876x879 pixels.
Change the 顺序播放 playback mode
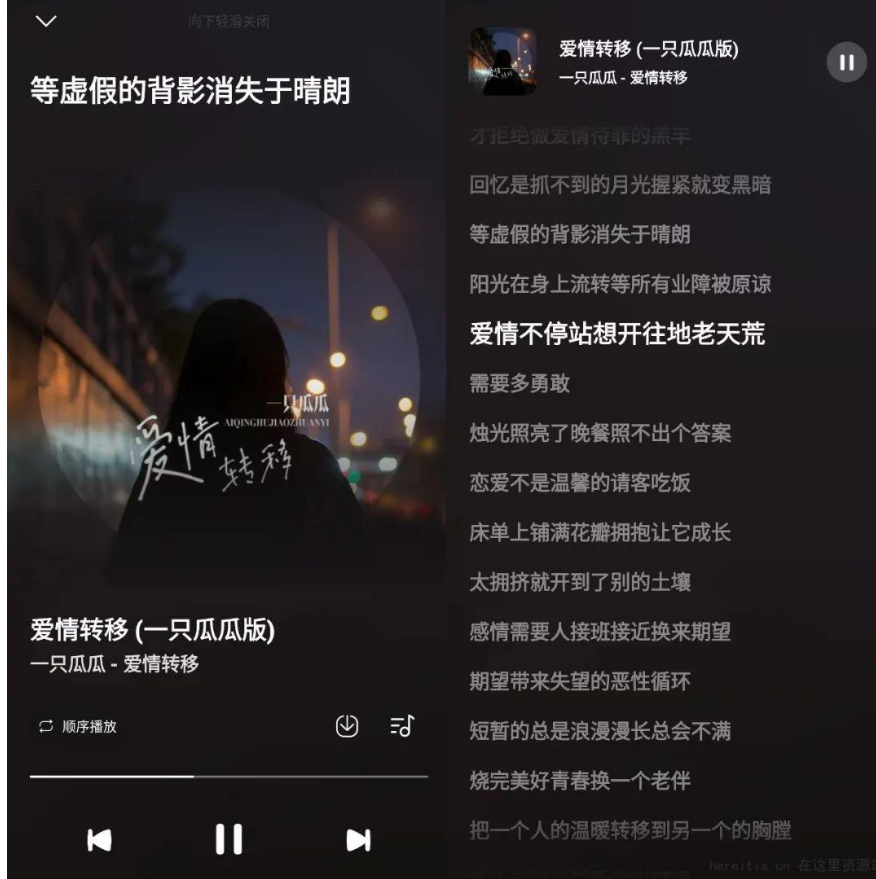pyautogui.click(x=78, y=727)
